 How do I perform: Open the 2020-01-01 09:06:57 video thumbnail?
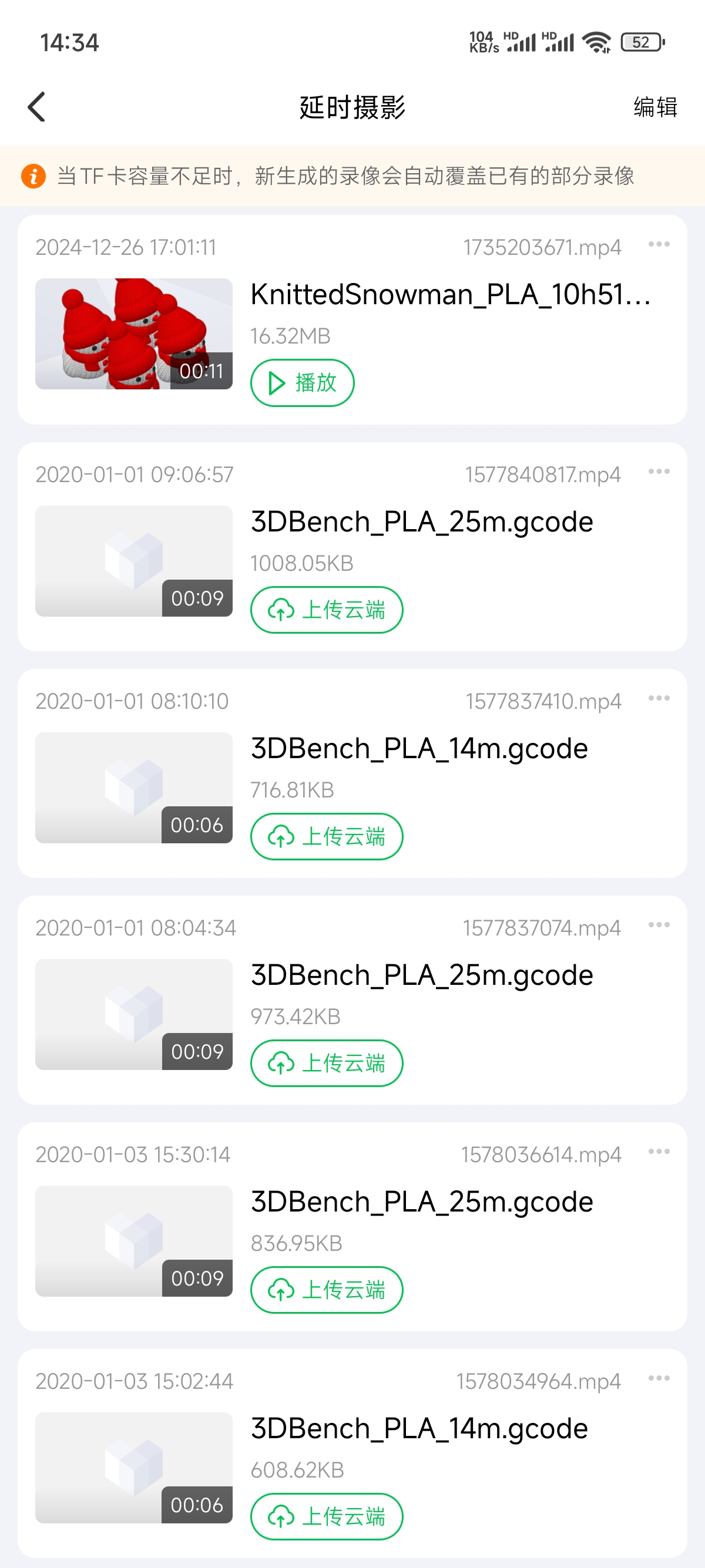tap(134, 561)
